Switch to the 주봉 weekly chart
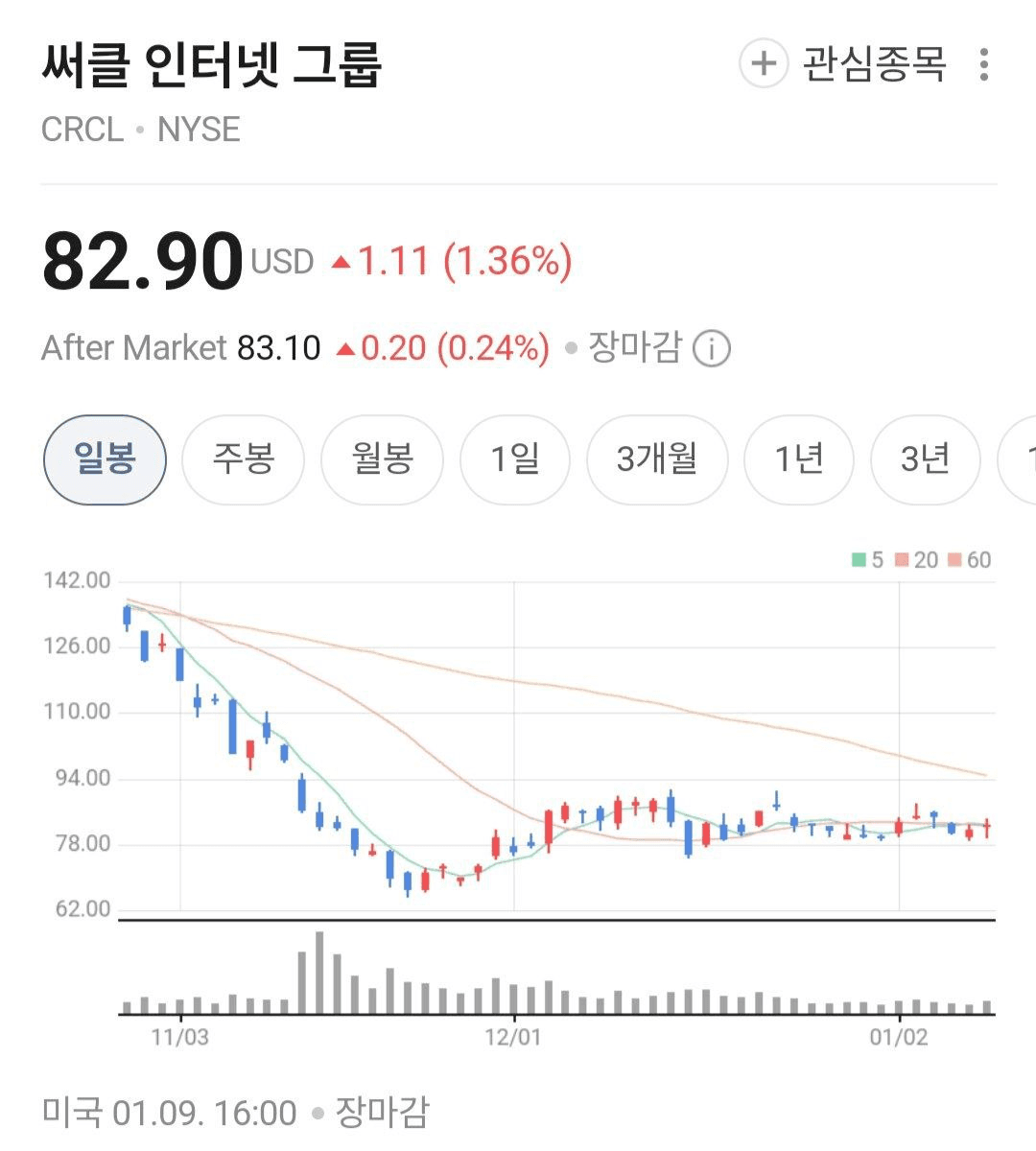This screenshot has width=1036, height=1151. point(243,459)
